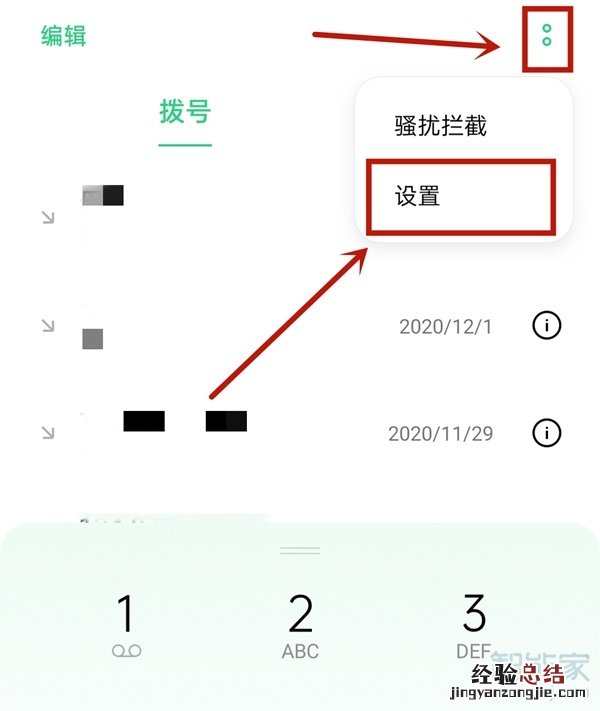Dial digit 3 DEF on the keypad
Screen dimensions: 600x711
[474, 624]
